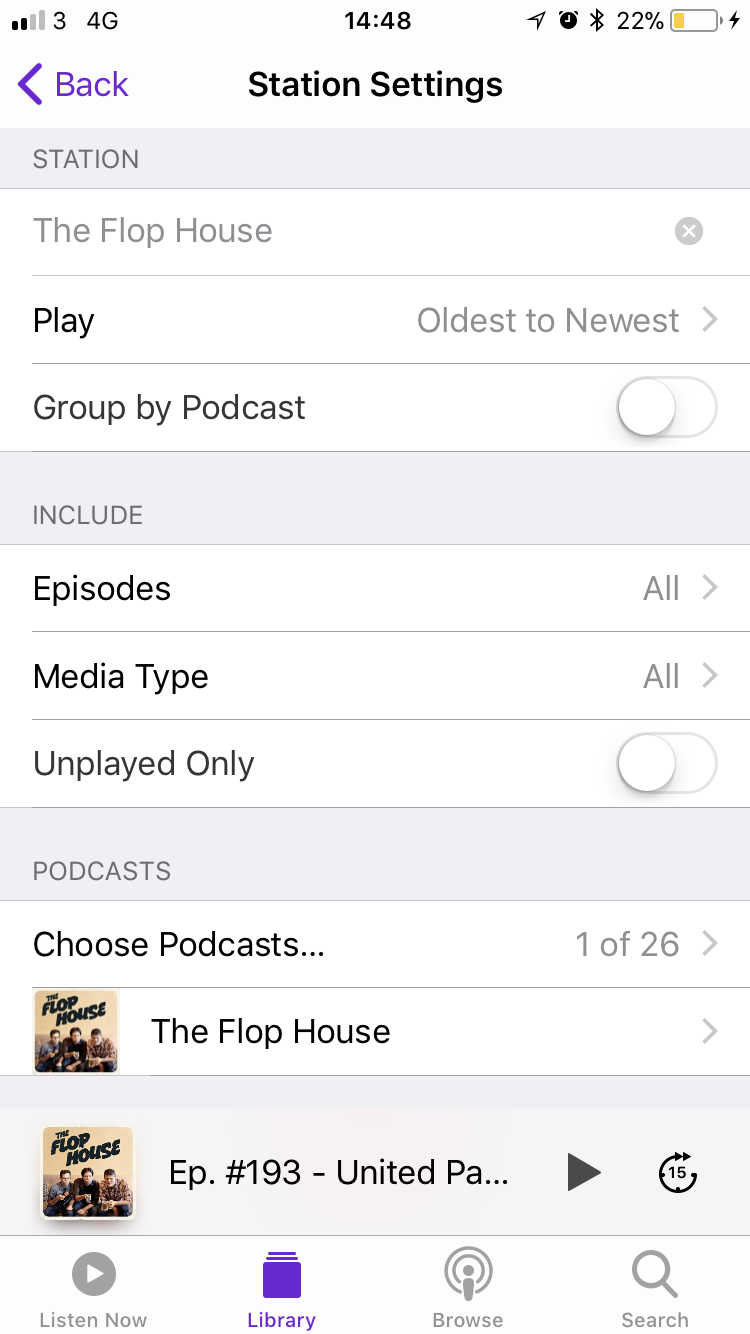Switch to the Search tab

pos(654,1288)
